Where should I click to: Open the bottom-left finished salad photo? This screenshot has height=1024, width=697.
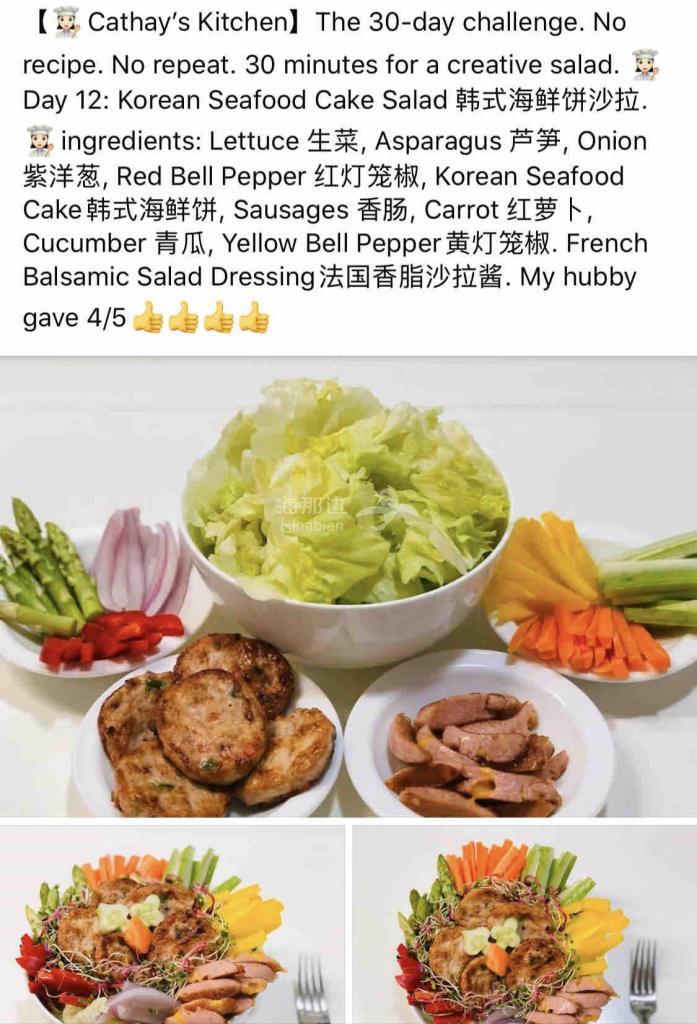click(x=172, y=924)
